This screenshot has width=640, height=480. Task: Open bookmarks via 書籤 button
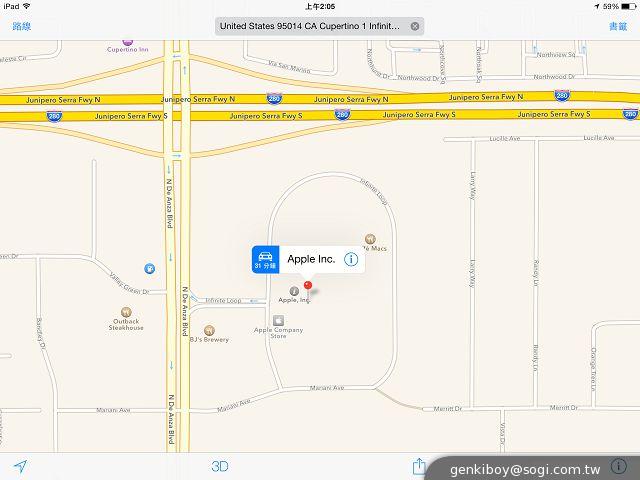point(618,26)
